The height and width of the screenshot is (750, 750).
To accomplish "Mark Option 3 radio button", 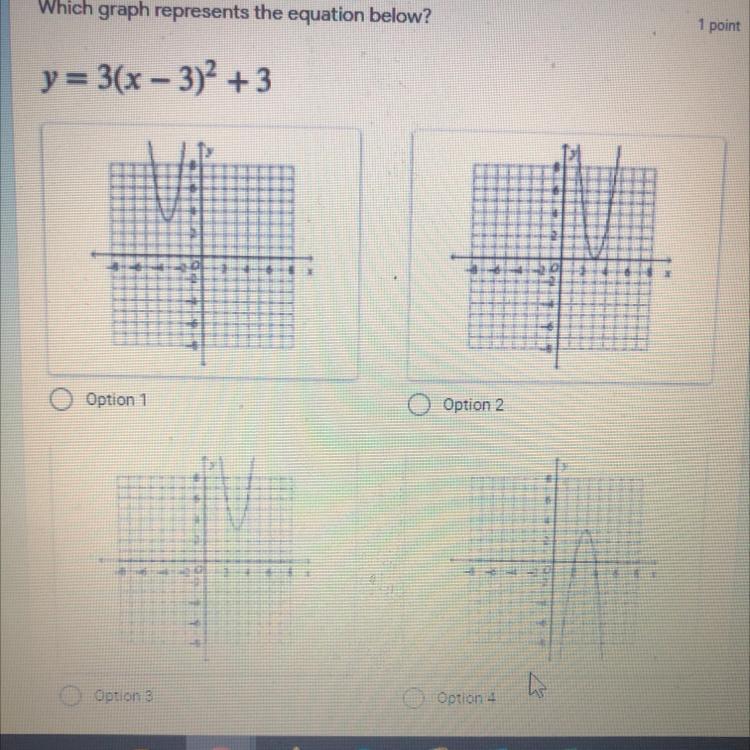I will (x=71, y=694).
